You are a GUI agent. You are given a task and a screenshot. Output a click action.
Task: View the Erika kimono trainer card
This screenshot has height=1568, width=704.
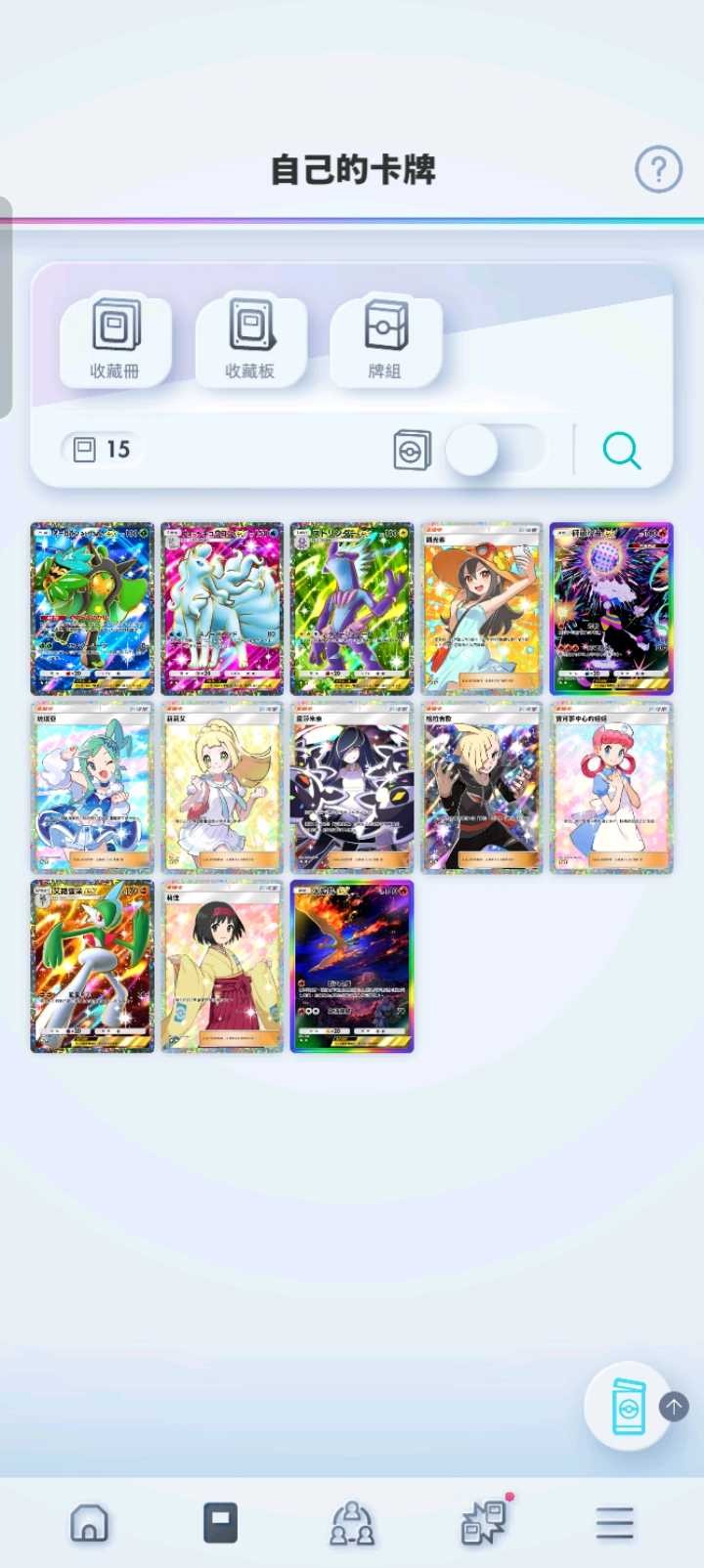click(222, 966)
